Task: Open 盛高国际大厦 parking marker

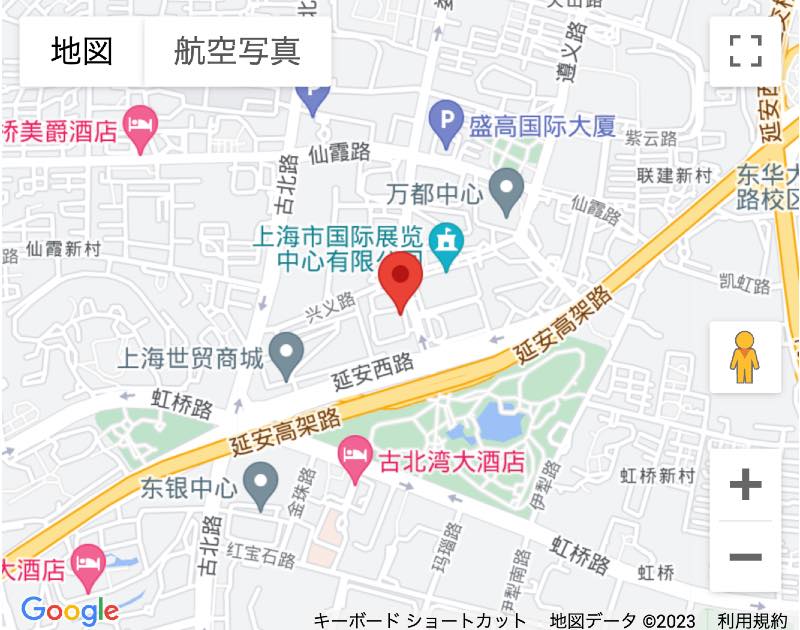Action: pyautogui.click(x=444, y=126)
